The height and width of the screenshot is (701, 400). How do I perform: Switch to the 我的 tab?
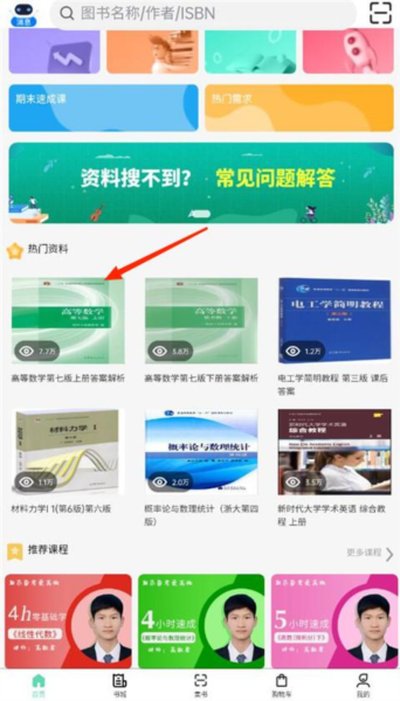[363, 685]
